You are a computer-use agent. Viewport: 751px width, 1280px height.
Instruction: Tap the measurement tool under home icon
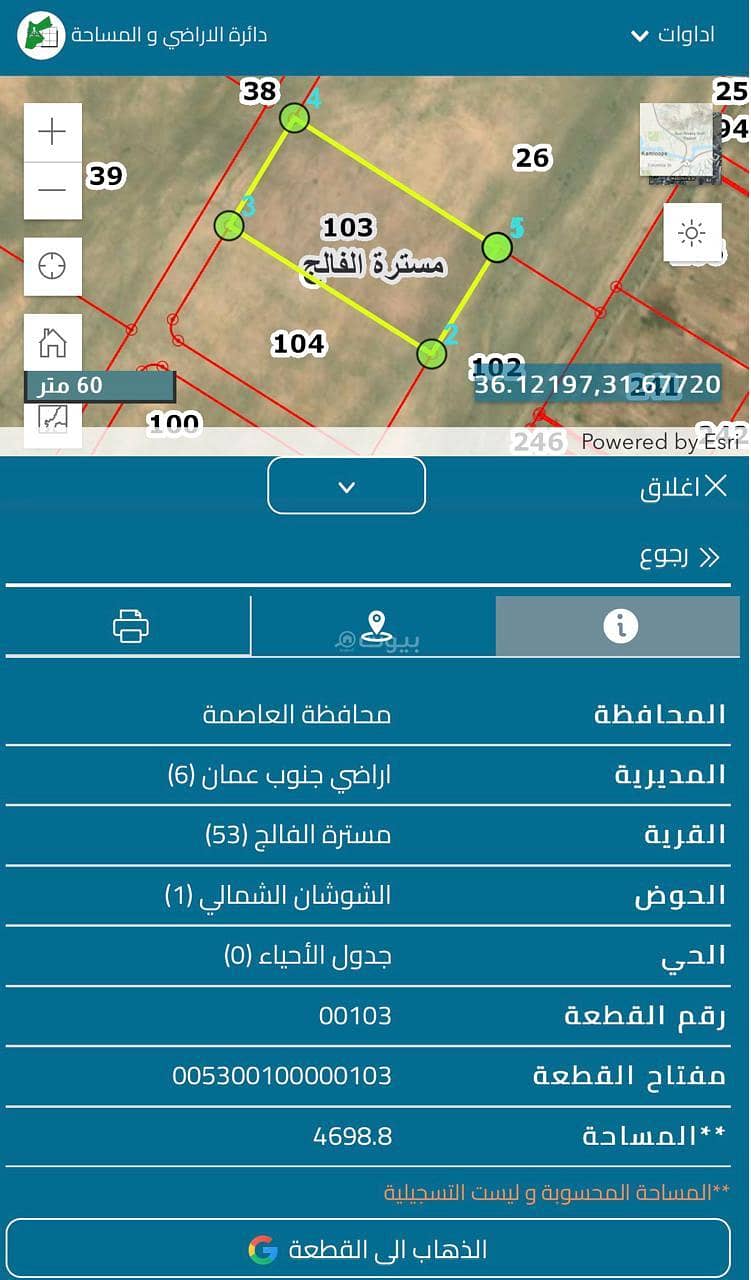[x=52, y=420]
